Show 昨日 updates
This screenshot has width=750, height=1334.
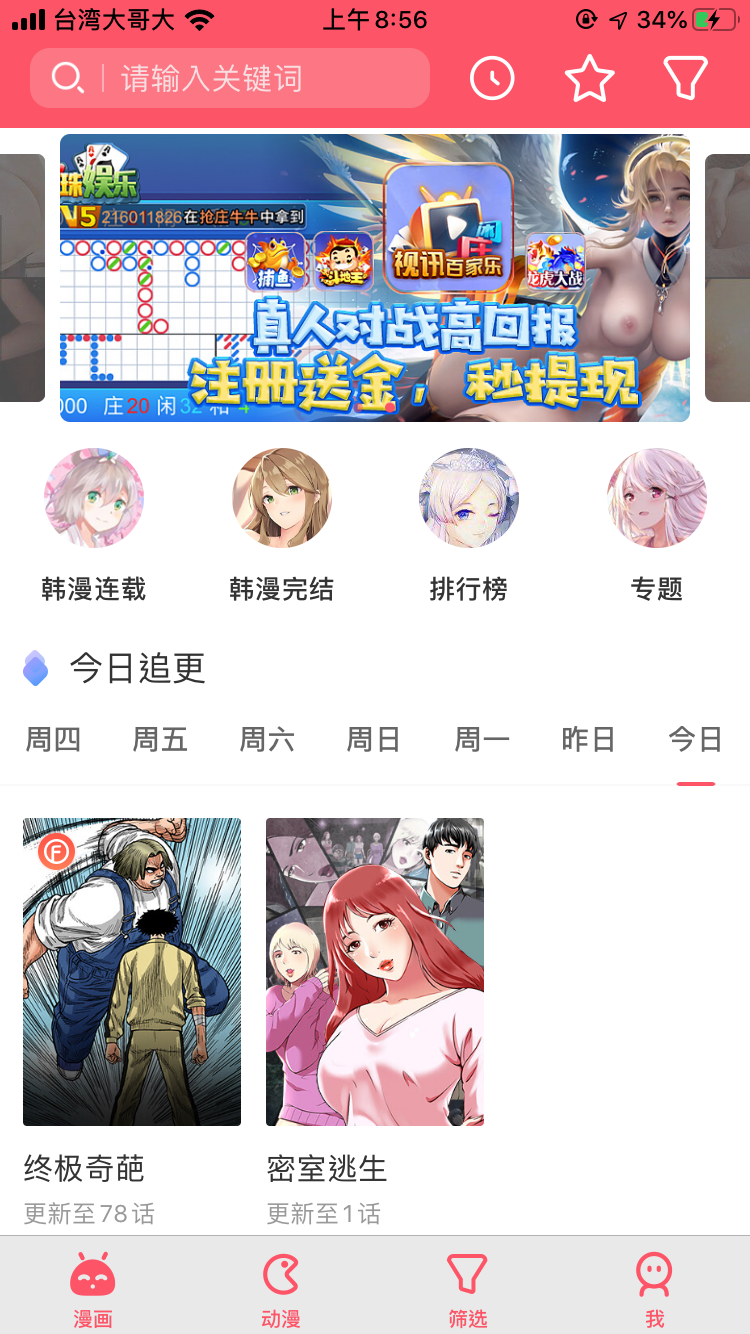(588, 740)
